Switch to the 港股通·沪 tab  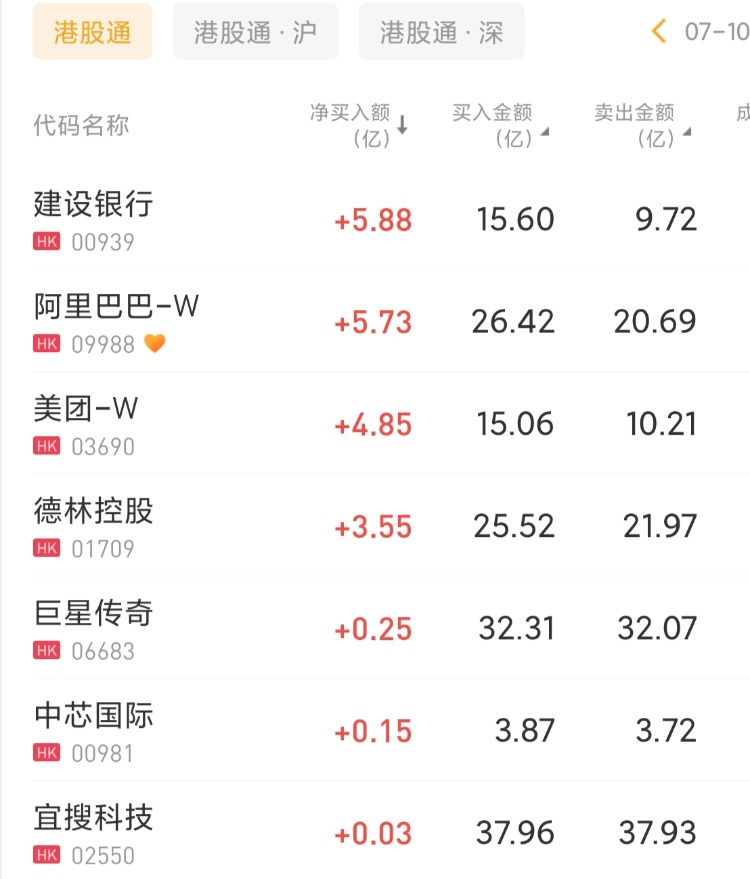pyautogui.click(x=255, y=32)
